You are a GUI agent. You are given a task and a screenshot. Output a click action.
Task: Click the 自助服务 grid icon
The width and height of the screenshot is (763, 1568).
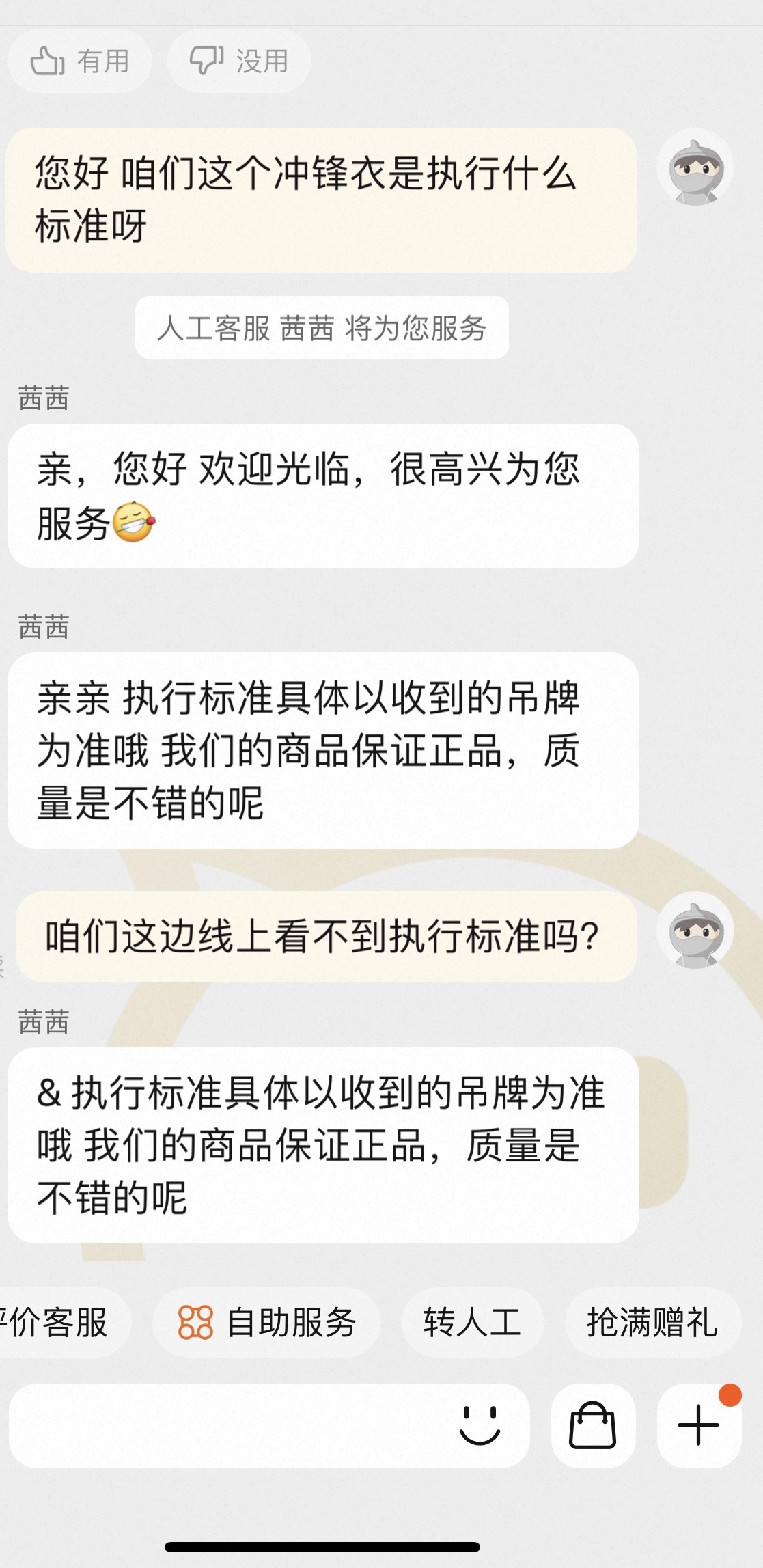pyautogui.click(x=197, y=1321)
